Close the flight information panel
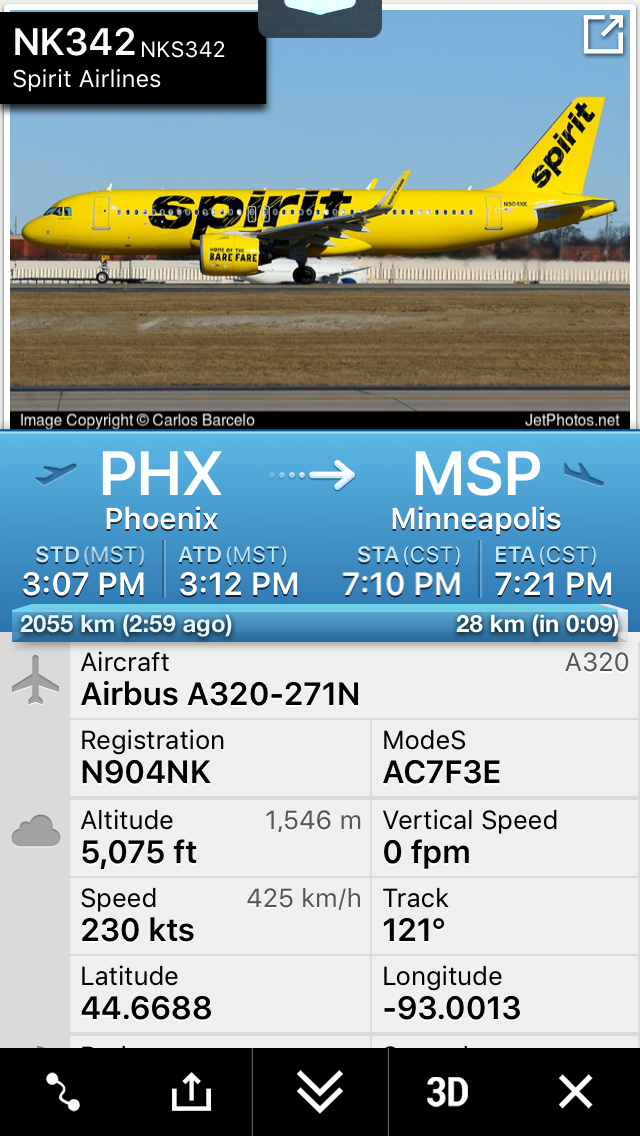The width and height of the screenshot is (640, 1136). click(x=576, y=1092)
